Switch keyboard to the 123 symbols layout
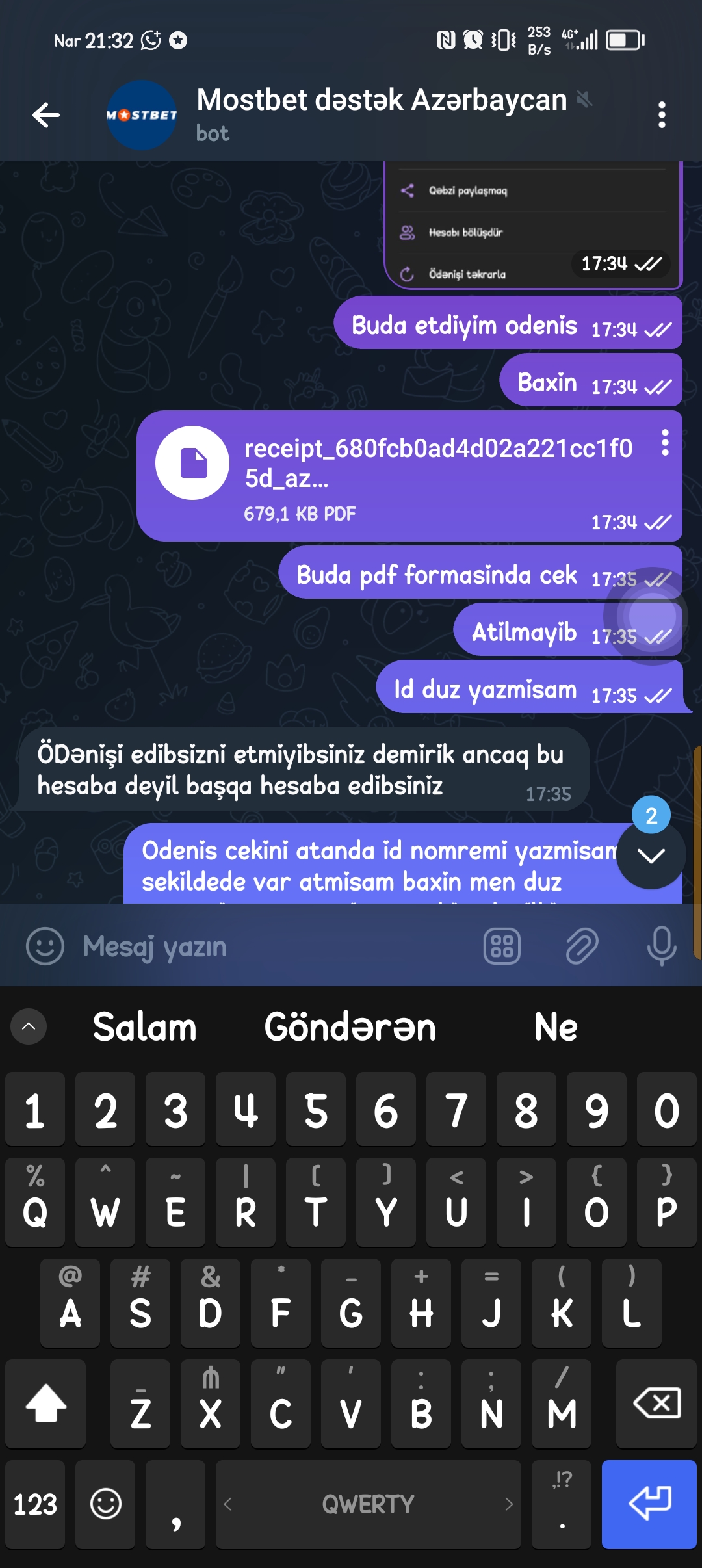Viewport: 702px width, 1568px height. tap(35, 1504)
